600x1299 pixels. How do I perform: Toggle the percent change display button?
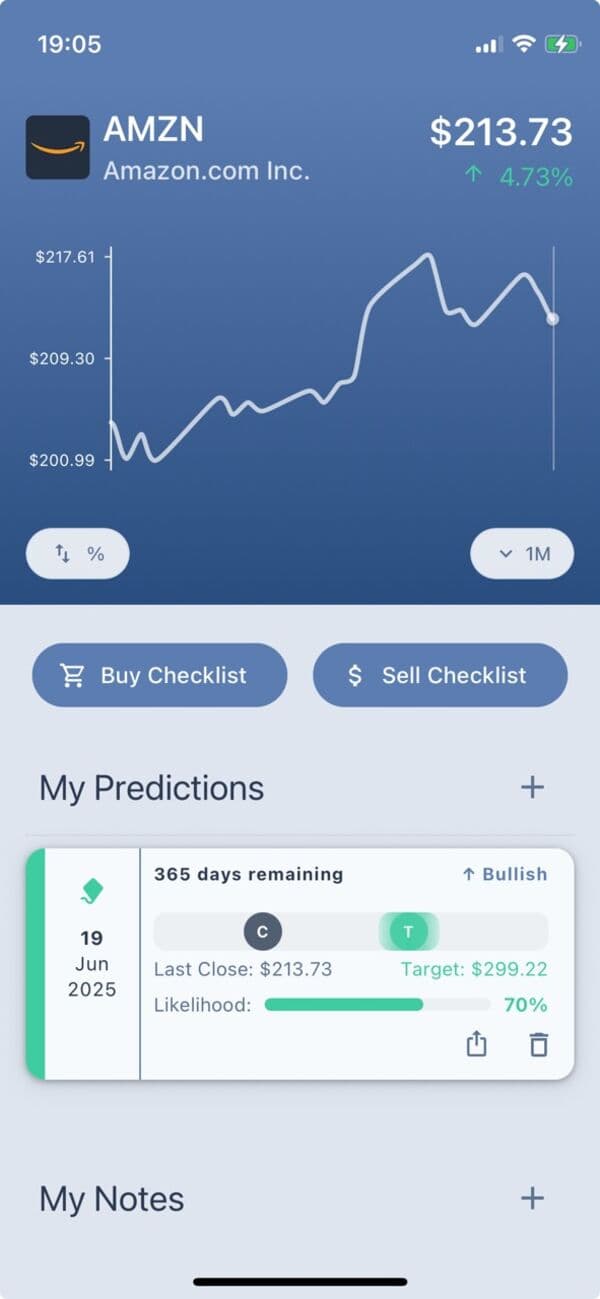click(78, 553)
